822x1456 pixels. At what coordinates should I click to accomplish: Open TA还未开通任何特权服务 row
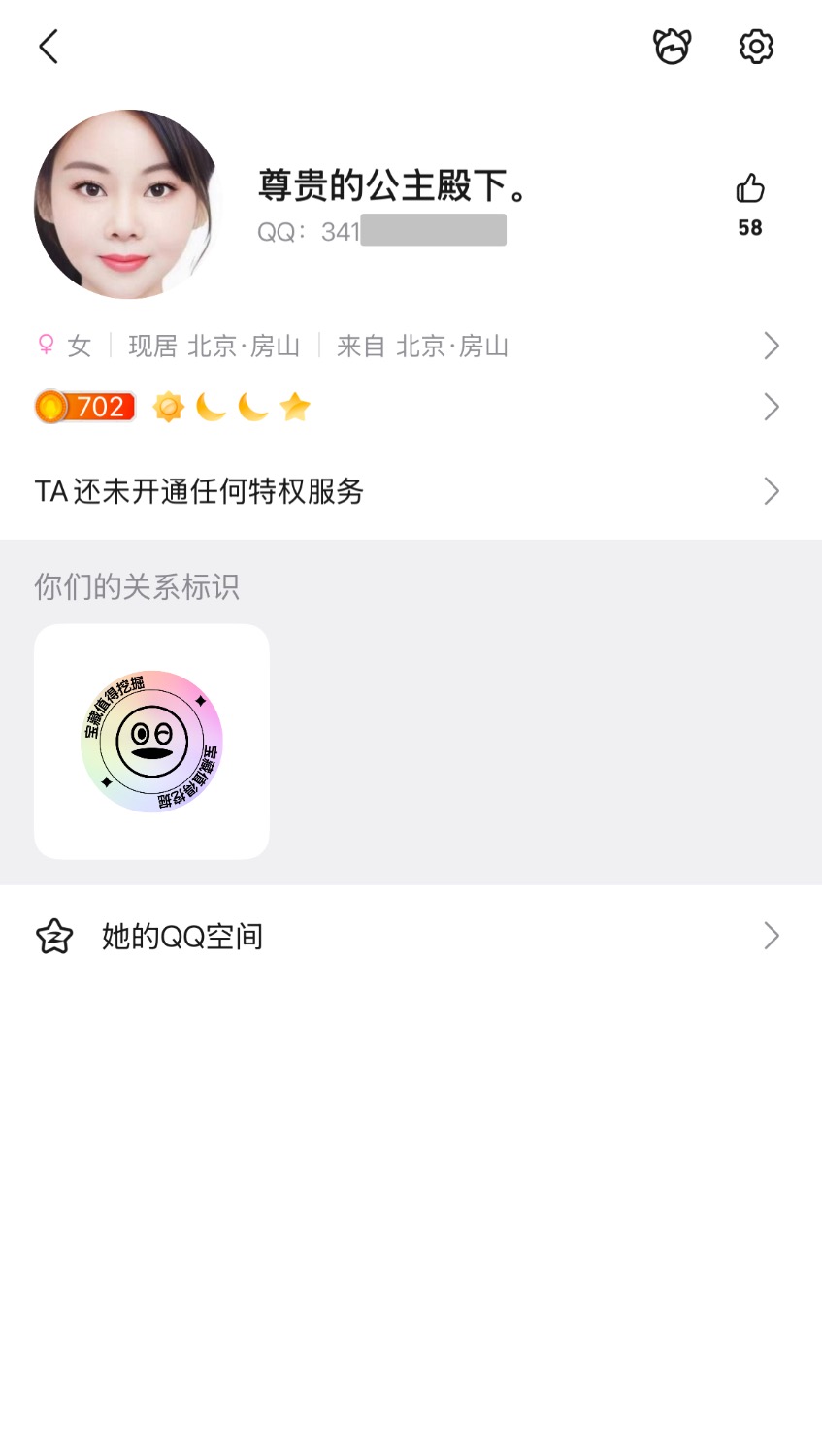pos(408,491)
